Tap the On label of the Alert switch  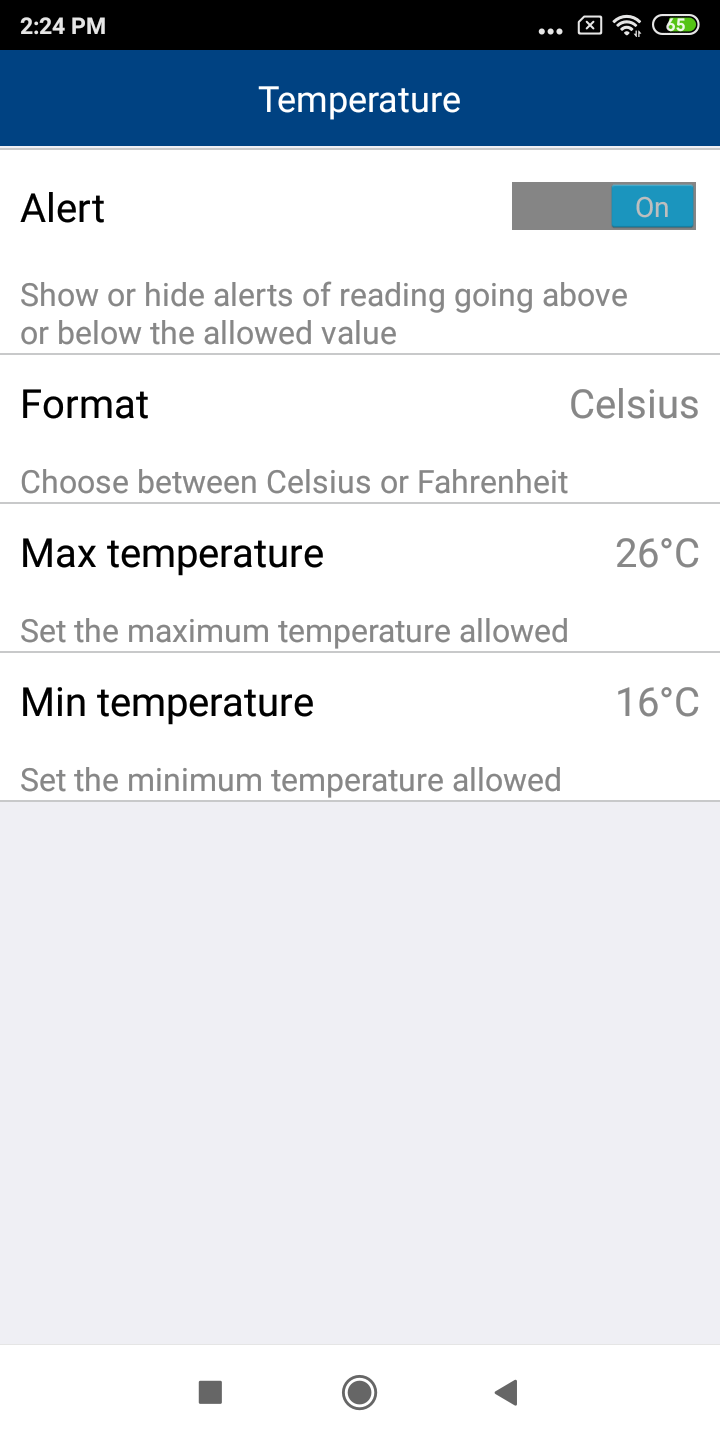click(652, 207)
